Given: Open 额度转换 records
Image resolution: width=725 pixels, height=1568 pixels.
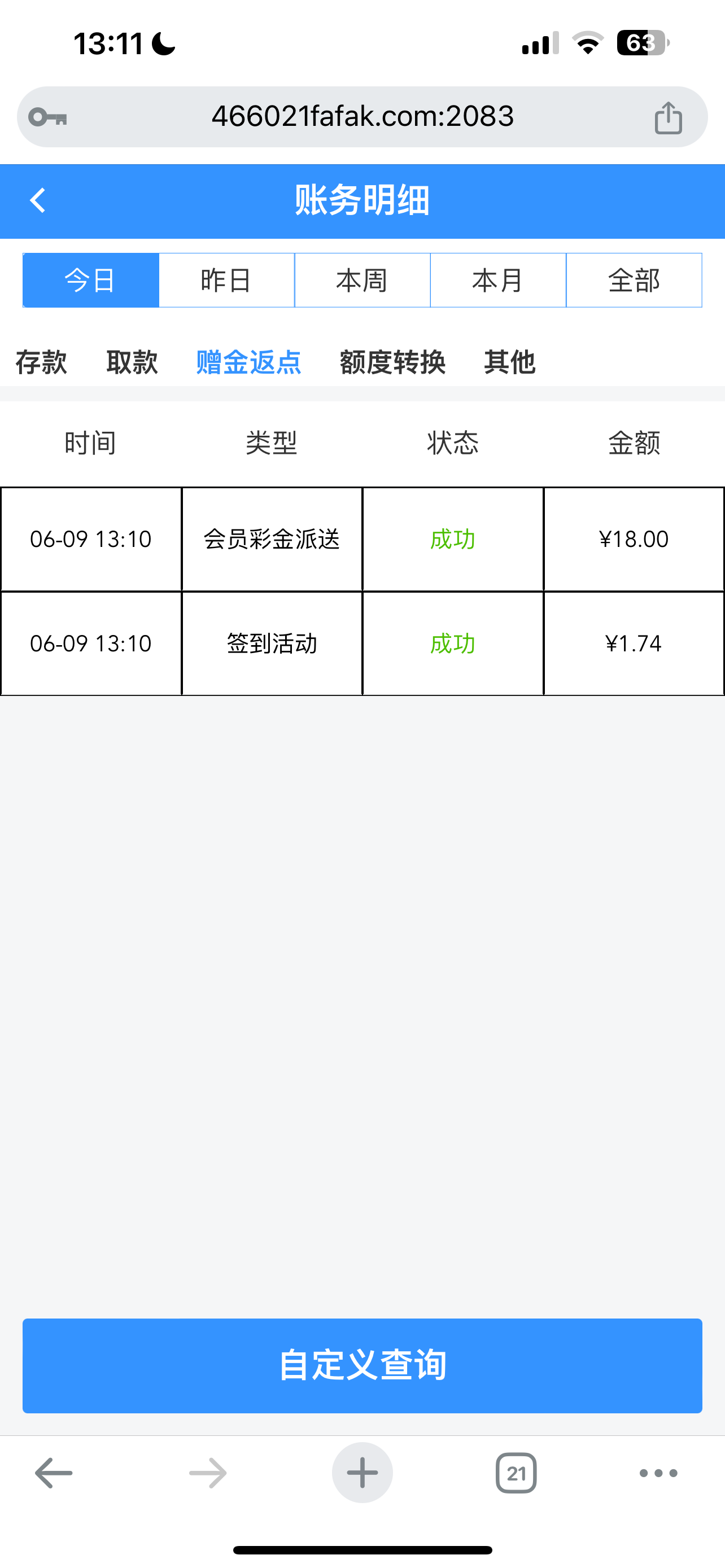Looking at the screenshot, I should (392, 362).
